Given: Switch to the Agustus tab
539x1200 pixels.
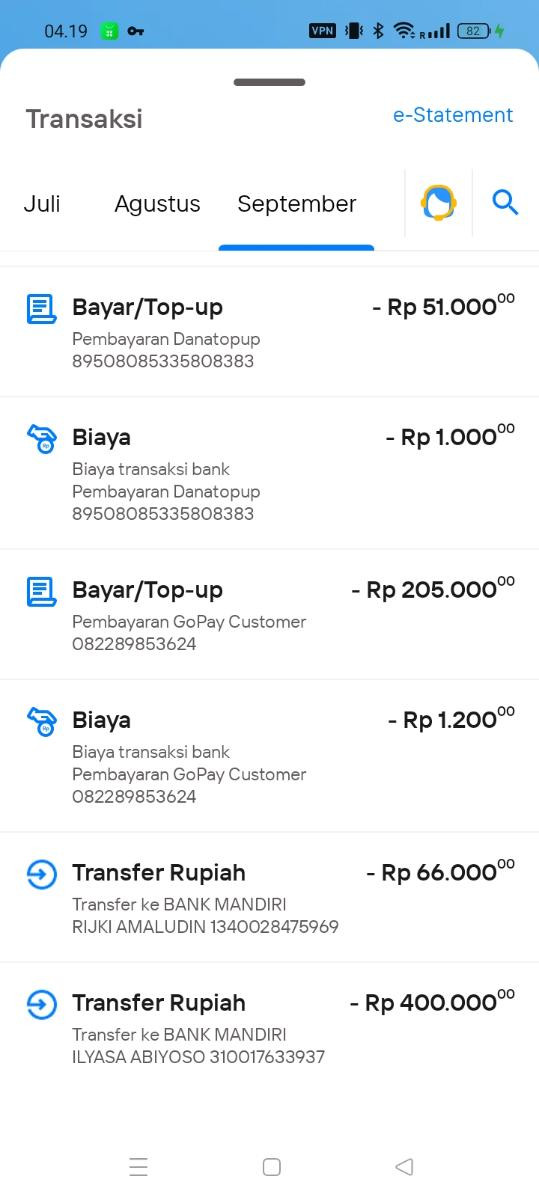Looking at the screenshot, I should pos(157,204).
